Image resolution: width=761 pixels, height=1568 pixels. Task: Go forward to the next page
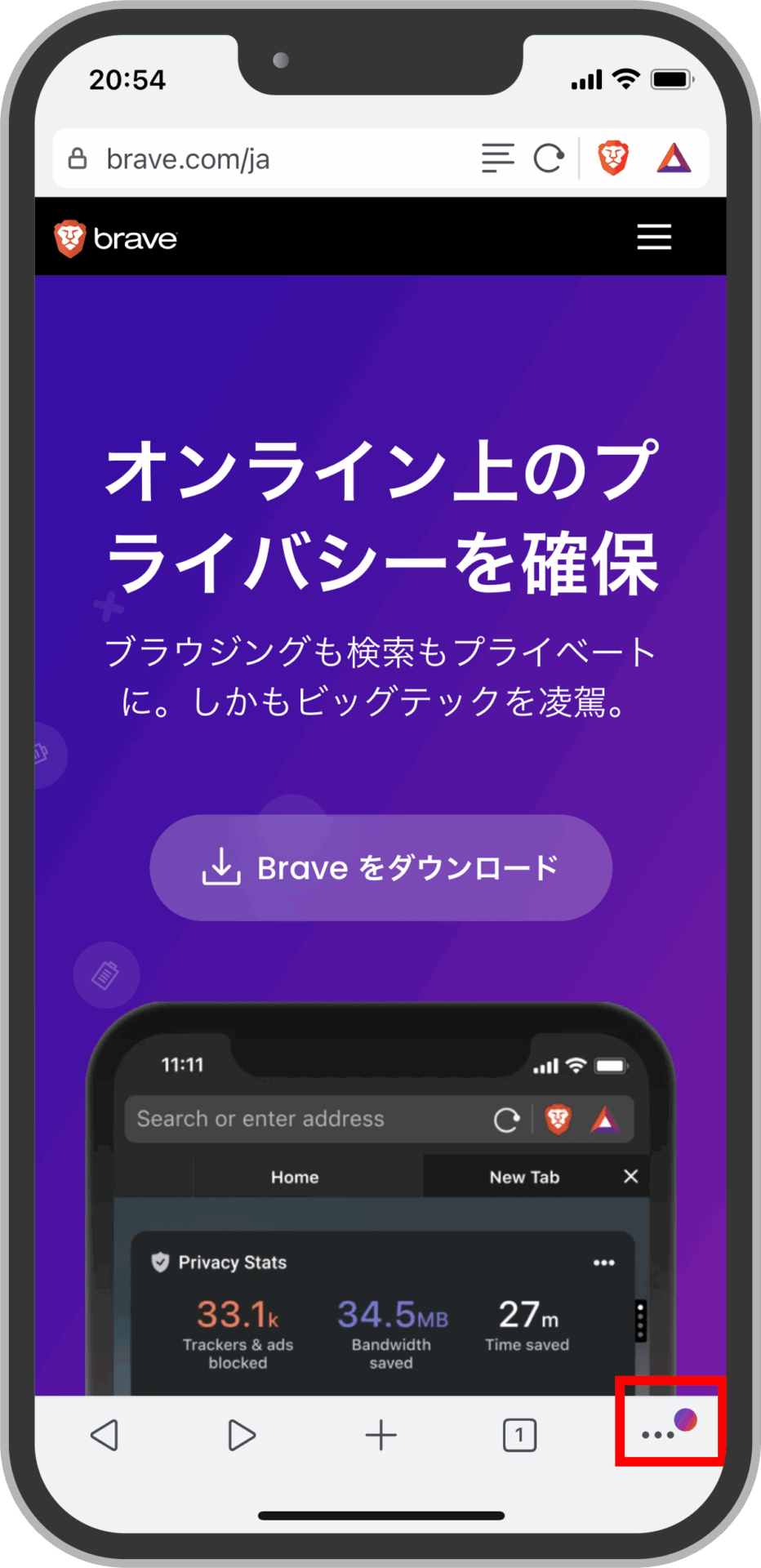(242, 1435)
